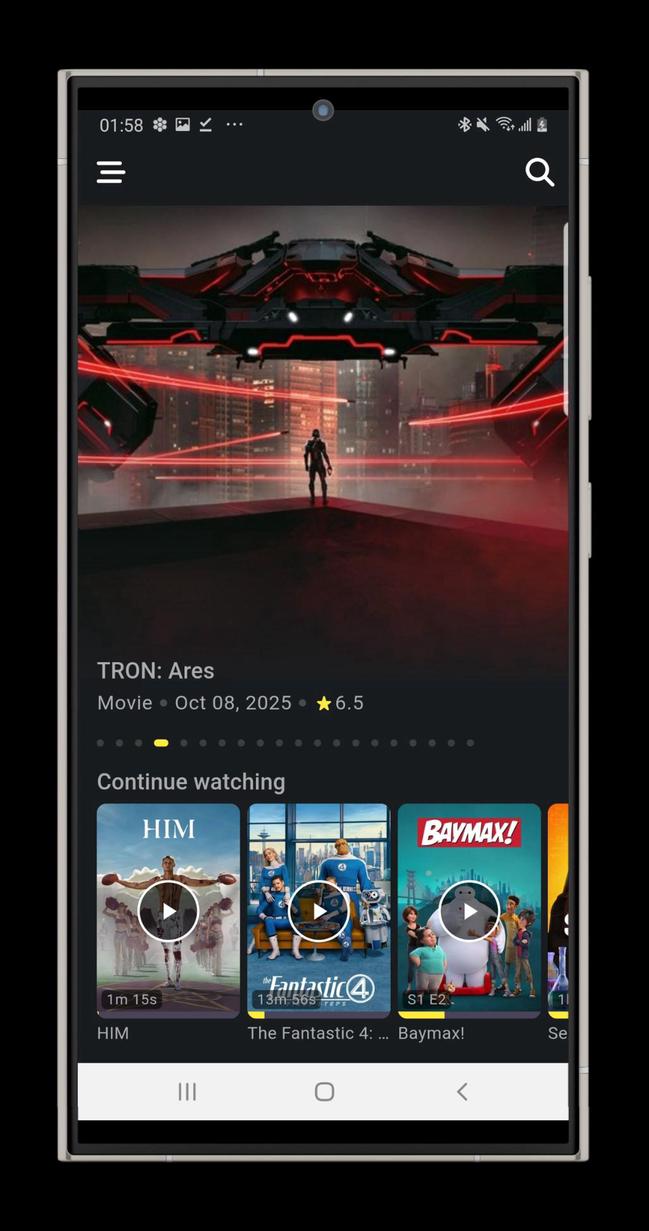Image resolution: width=649 pixels, height=1231 pixels.
Task: Play HIM from Continue watching
Action: (168, 911)
